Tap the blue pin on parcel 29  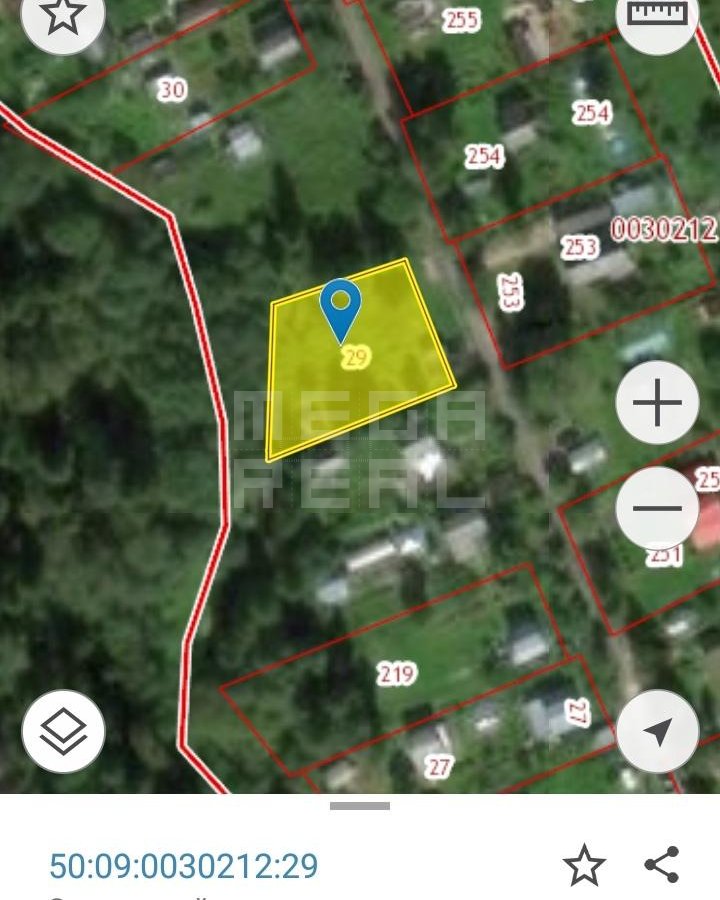tap(340, 305)
